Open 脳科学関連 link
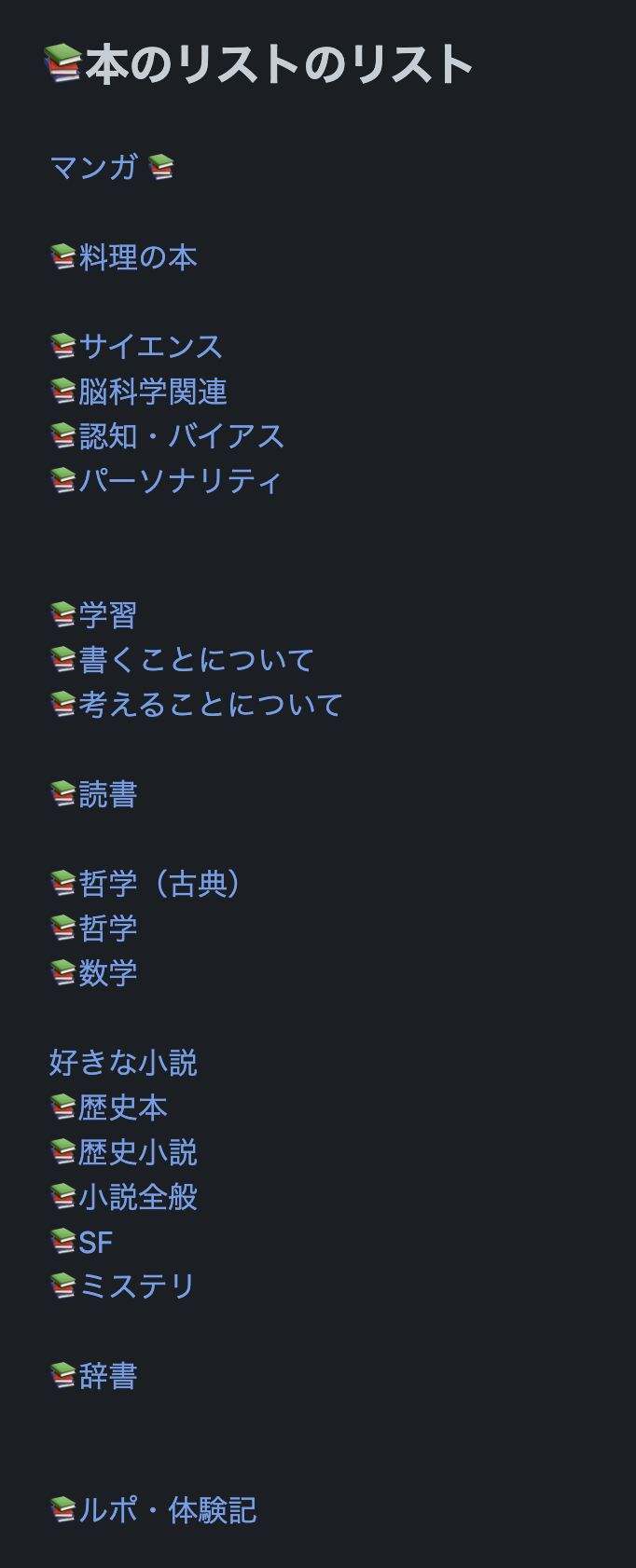This screenshot has height=1568, width=636. pos(152,392)
